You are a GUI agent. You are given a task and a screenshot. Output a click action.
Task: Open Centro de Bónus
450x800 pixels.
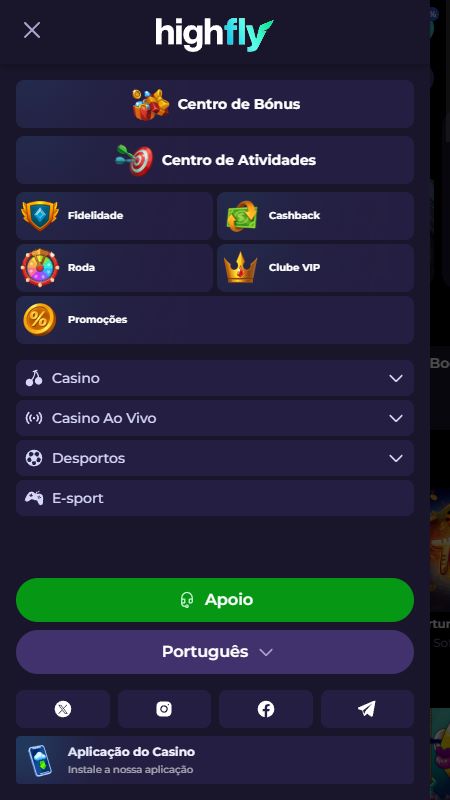click(215, 104)
